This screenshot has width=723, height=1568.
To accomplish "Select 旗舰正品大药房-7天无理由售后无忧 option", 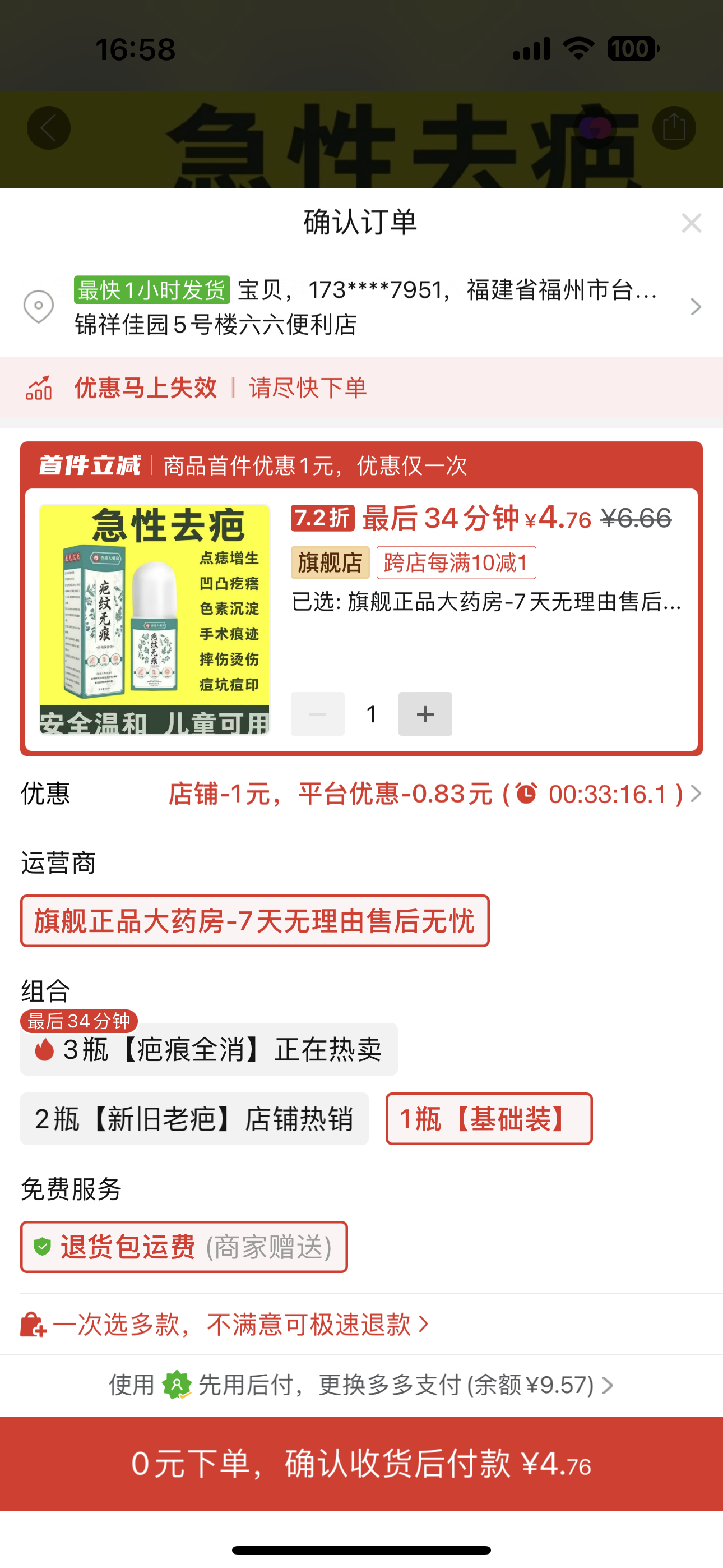I will pos(254,920).
